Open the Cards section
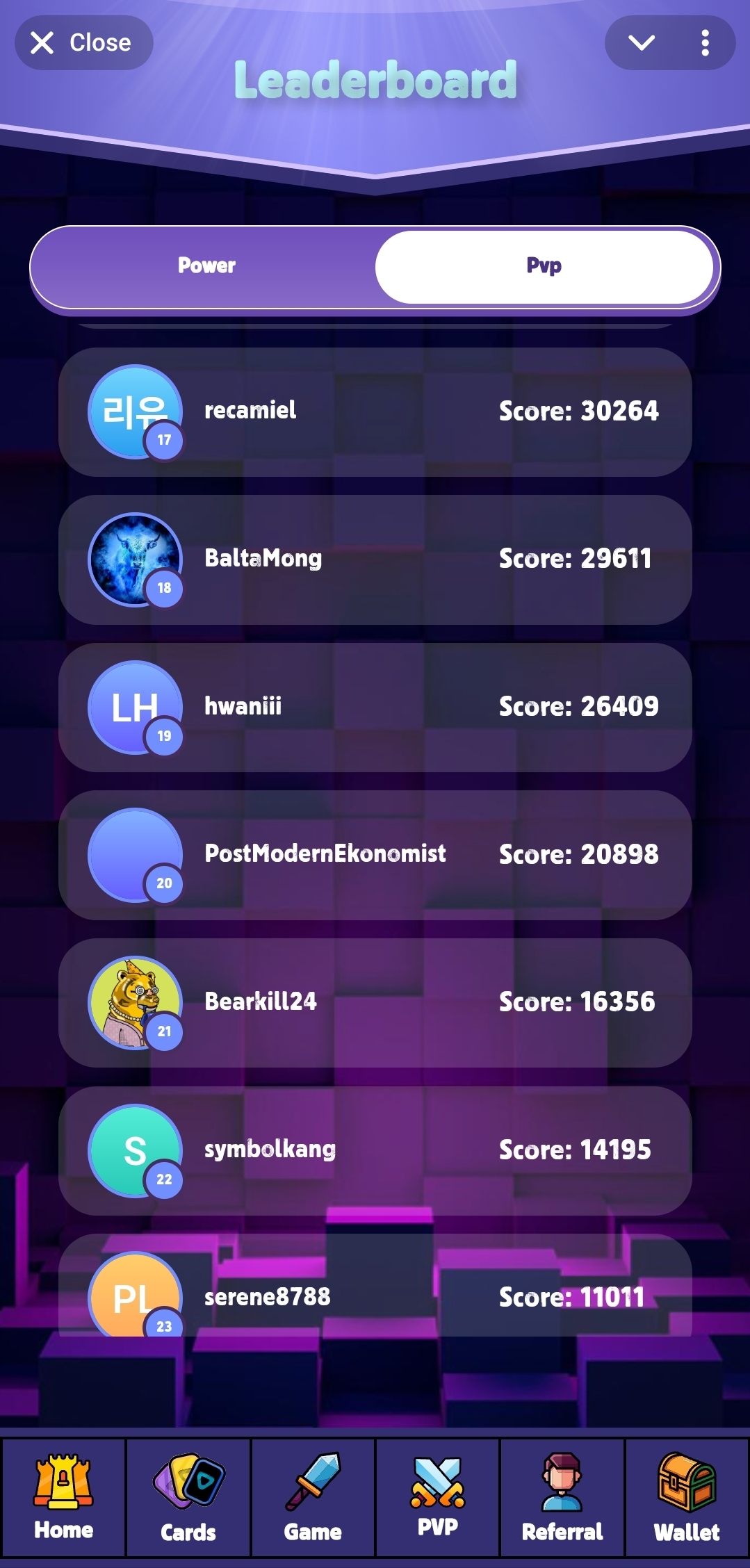The width and height of the screenshot is (750, 1568). tap(188, 1497)
